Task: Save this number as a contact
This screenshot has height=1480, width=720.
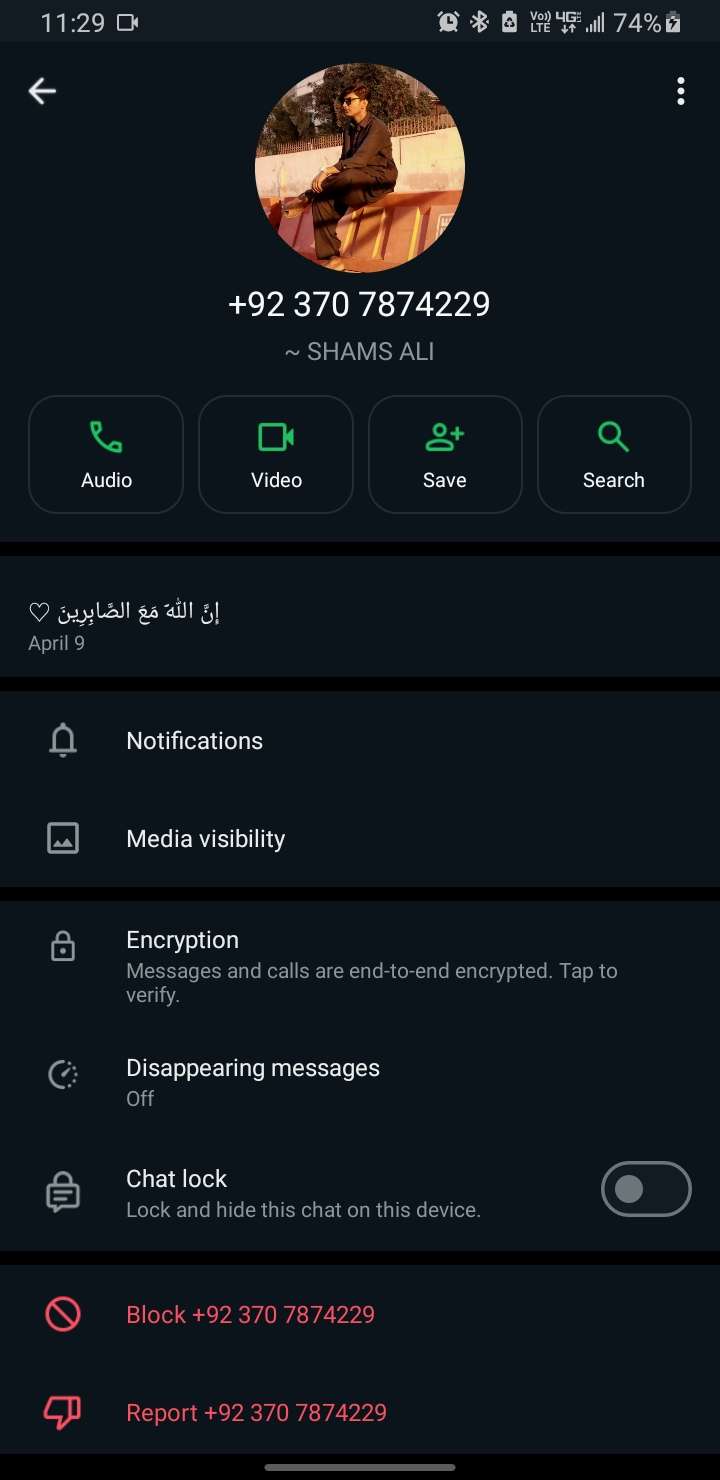Action: coord(445,454)
